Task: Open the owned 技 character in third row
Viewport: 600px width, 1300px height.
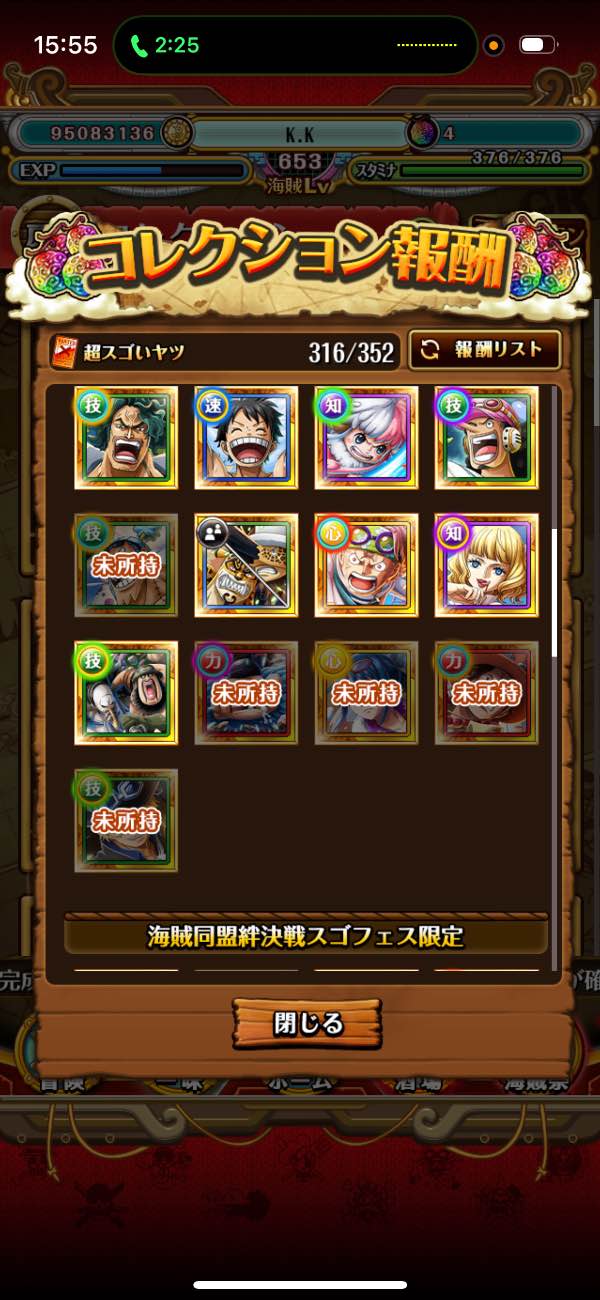Action: [x=126, y=692]
